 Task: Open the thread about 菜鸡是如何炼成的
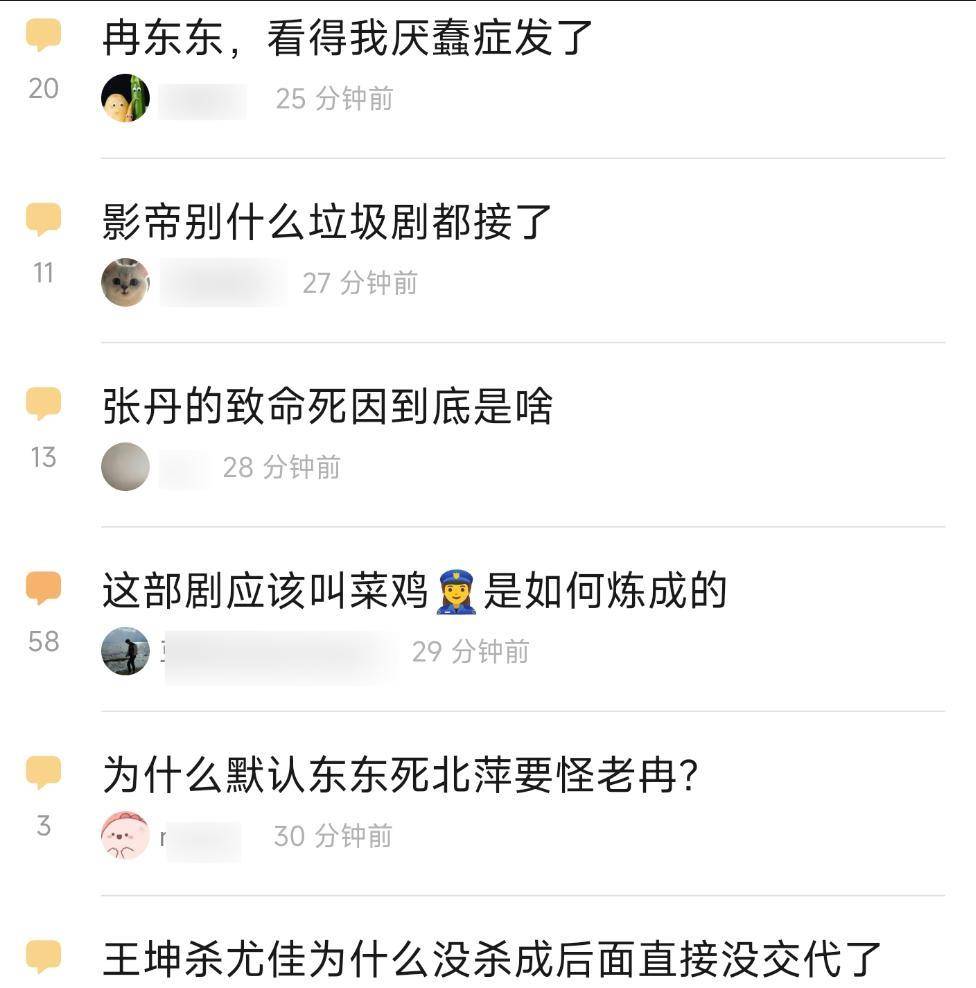coord(413,591)
